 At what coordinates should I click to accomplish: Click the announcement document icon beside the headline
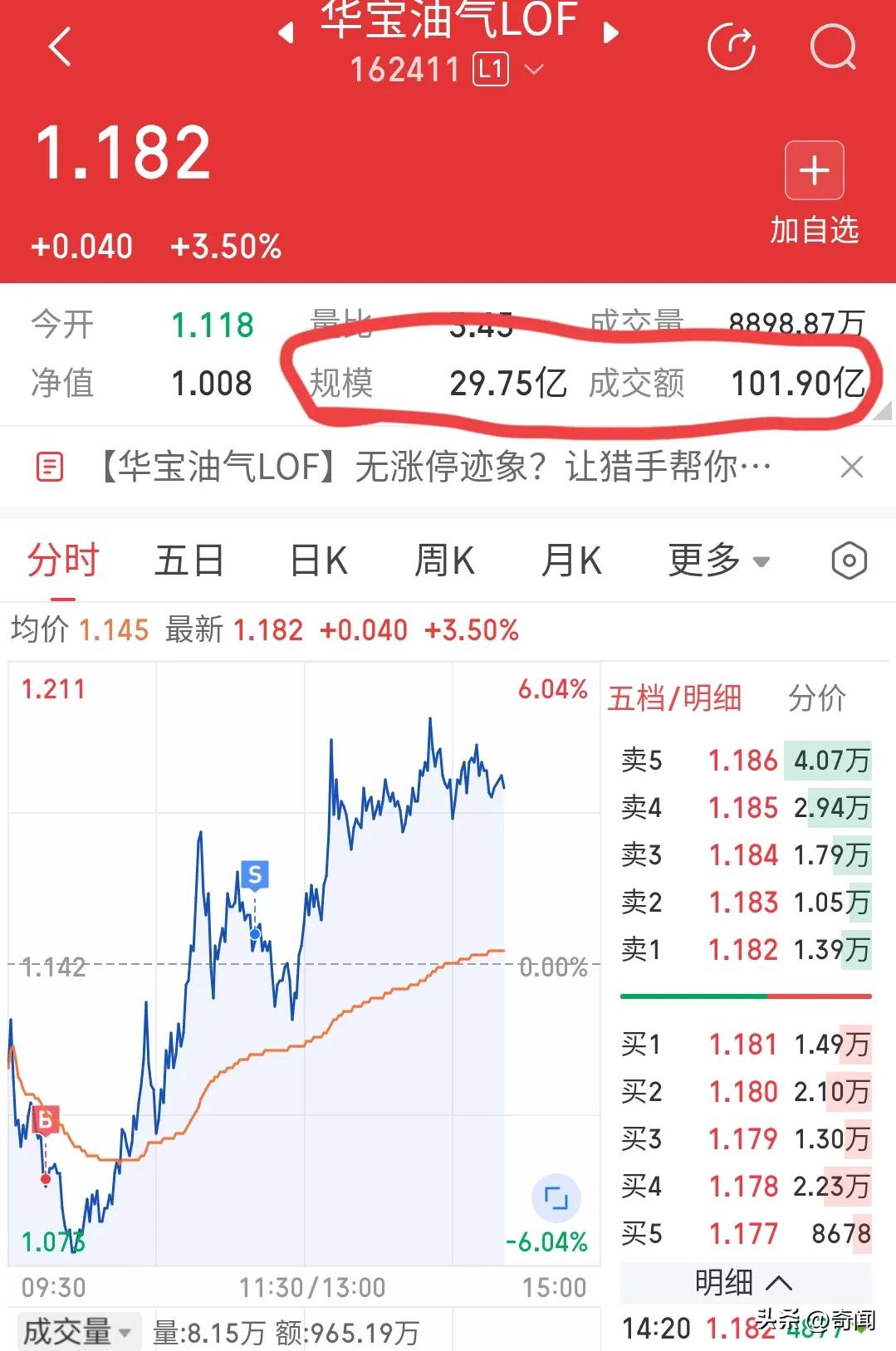click(50, 467)
